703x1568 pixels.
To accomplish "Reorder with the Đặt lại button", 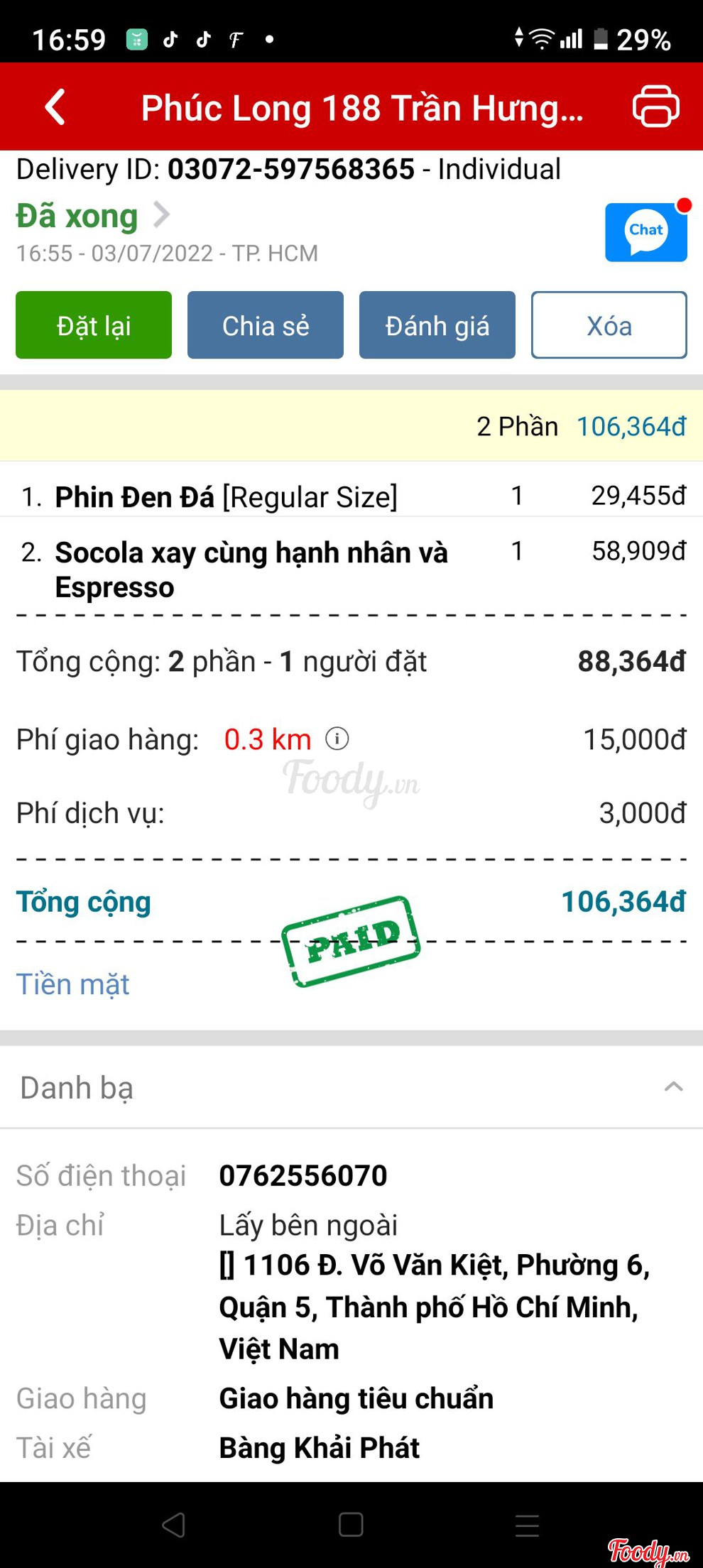I will pos(94,325).
